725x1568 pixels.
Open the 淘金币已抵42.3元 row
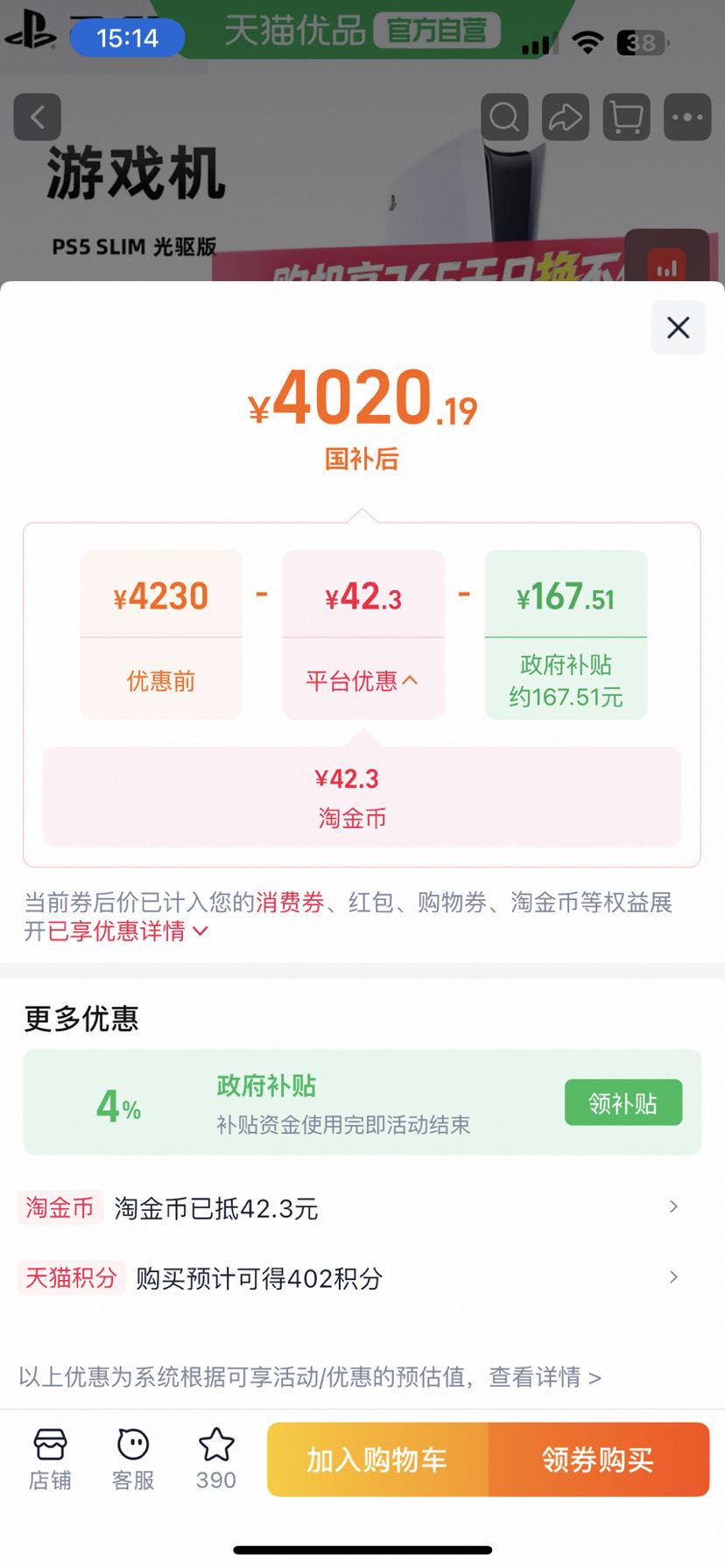(x=350, y=1208)
